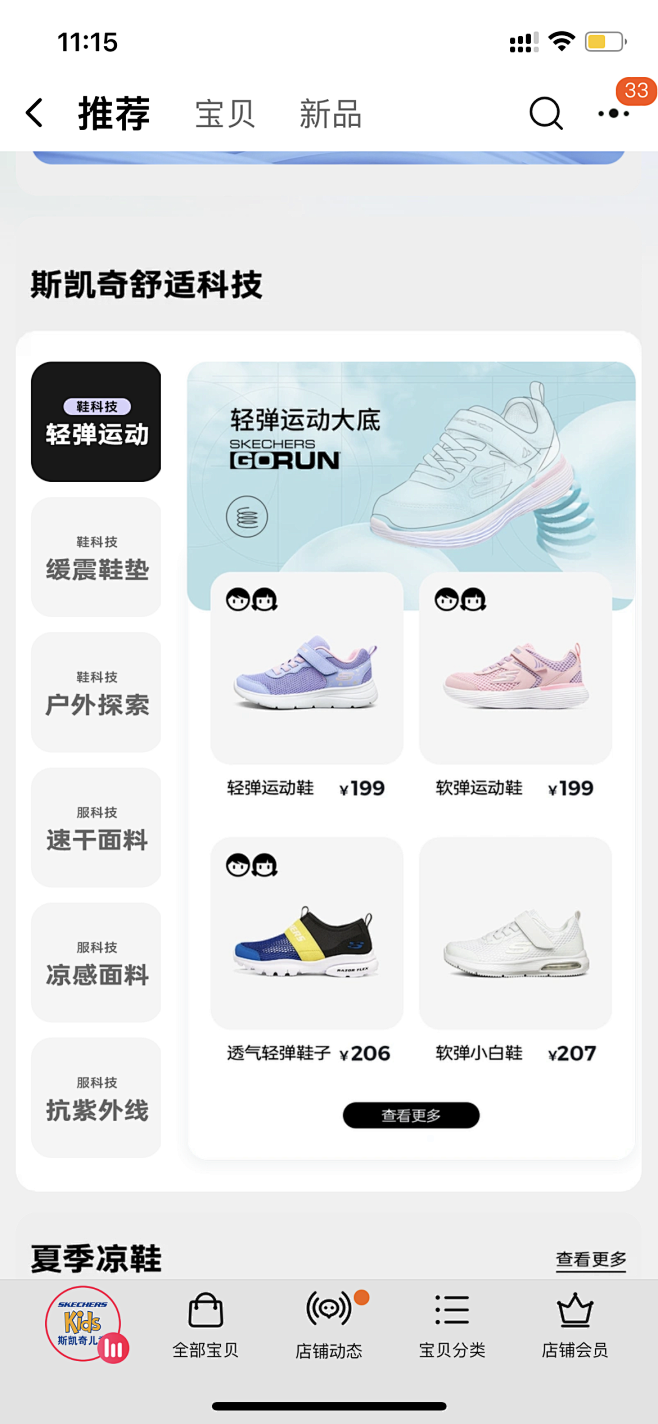Select the 速干面料 technology category
The height and width of the screenshot is (1424, 658).
coord(96,828)
